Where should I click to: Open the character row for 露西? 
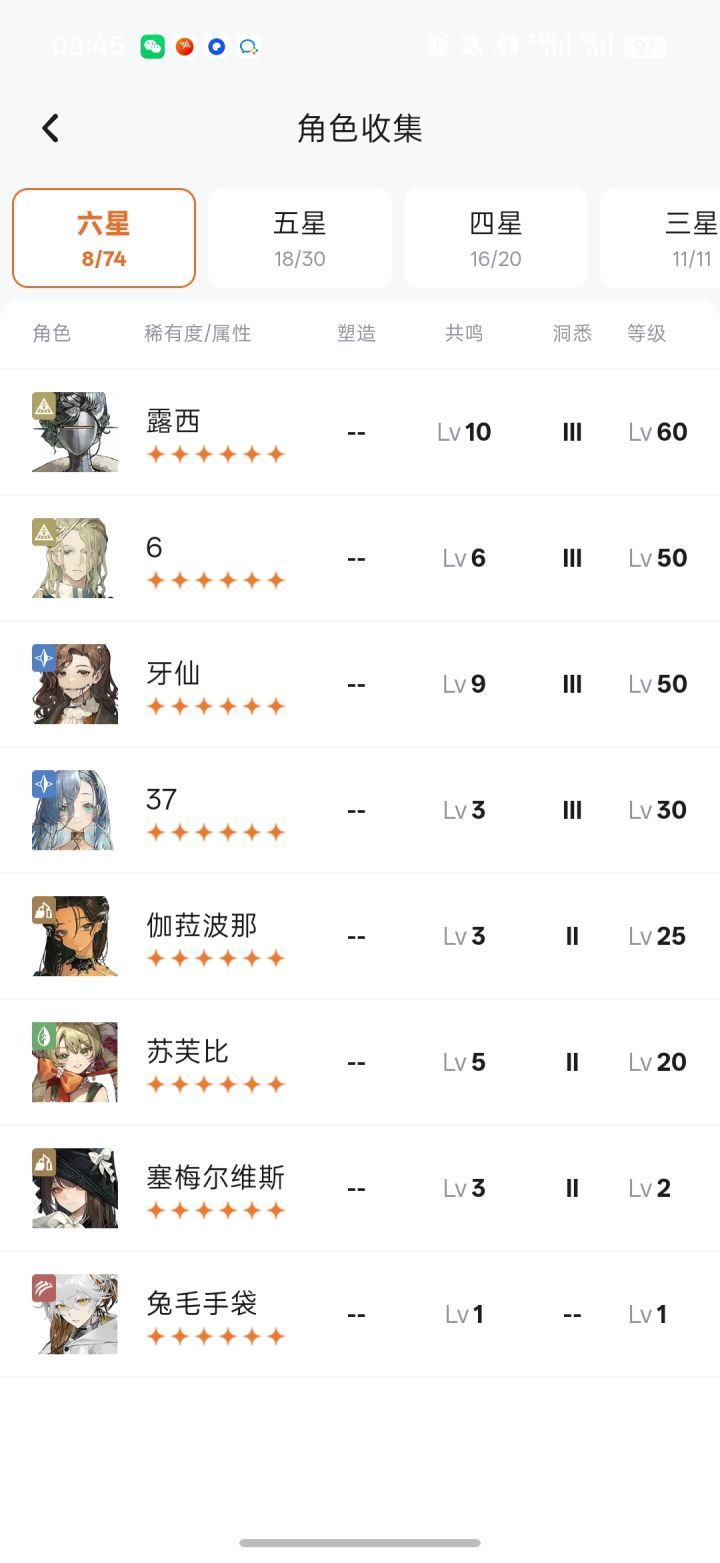(x=360, y=432)
